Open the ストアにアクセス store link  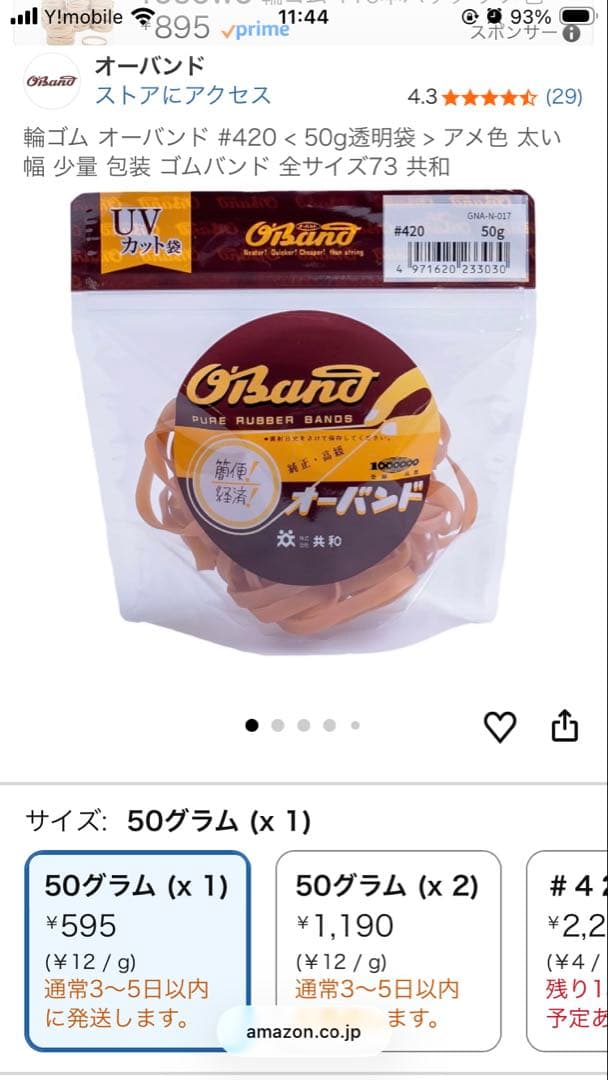coord(182,95)
